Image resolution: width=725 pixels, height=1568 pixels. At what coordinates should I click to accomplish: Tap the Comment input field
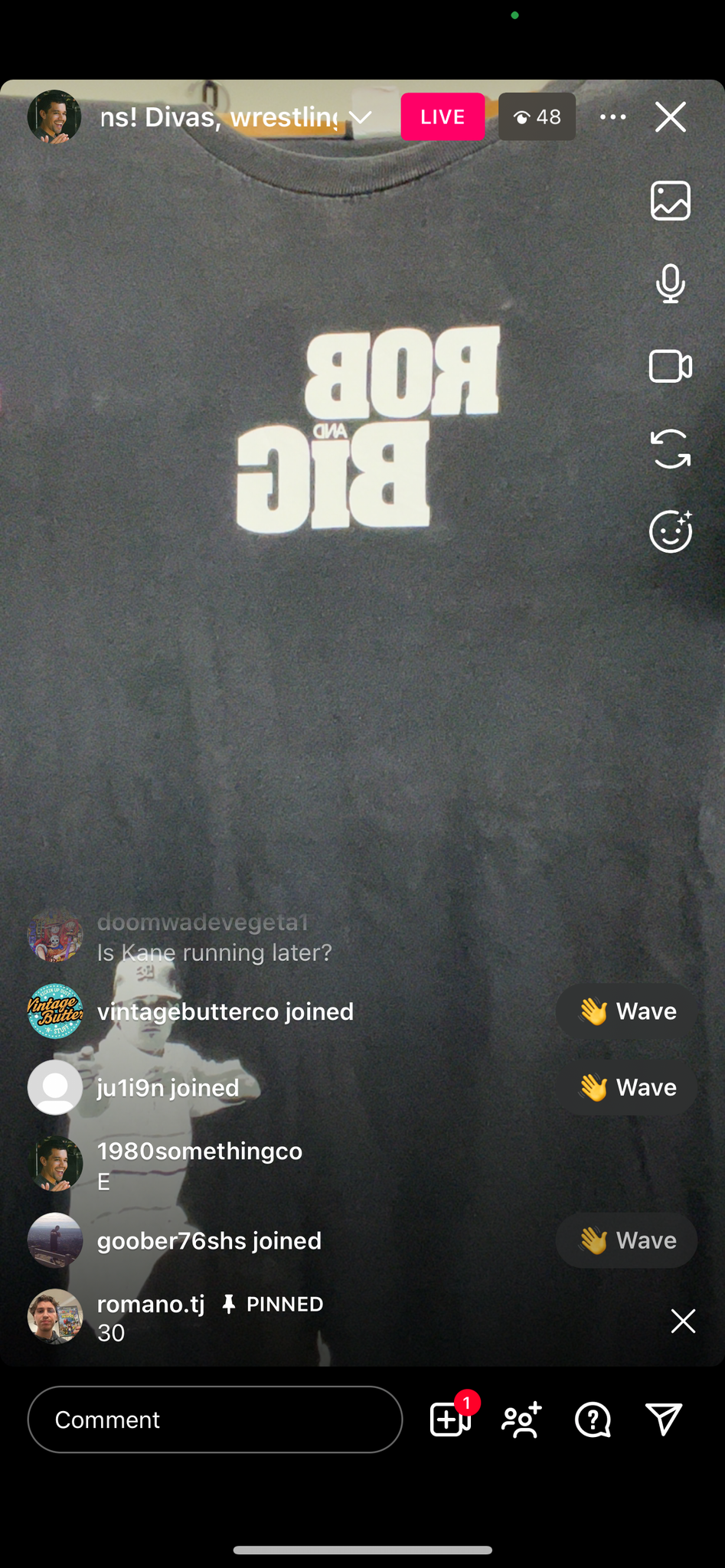(215, 1419)
